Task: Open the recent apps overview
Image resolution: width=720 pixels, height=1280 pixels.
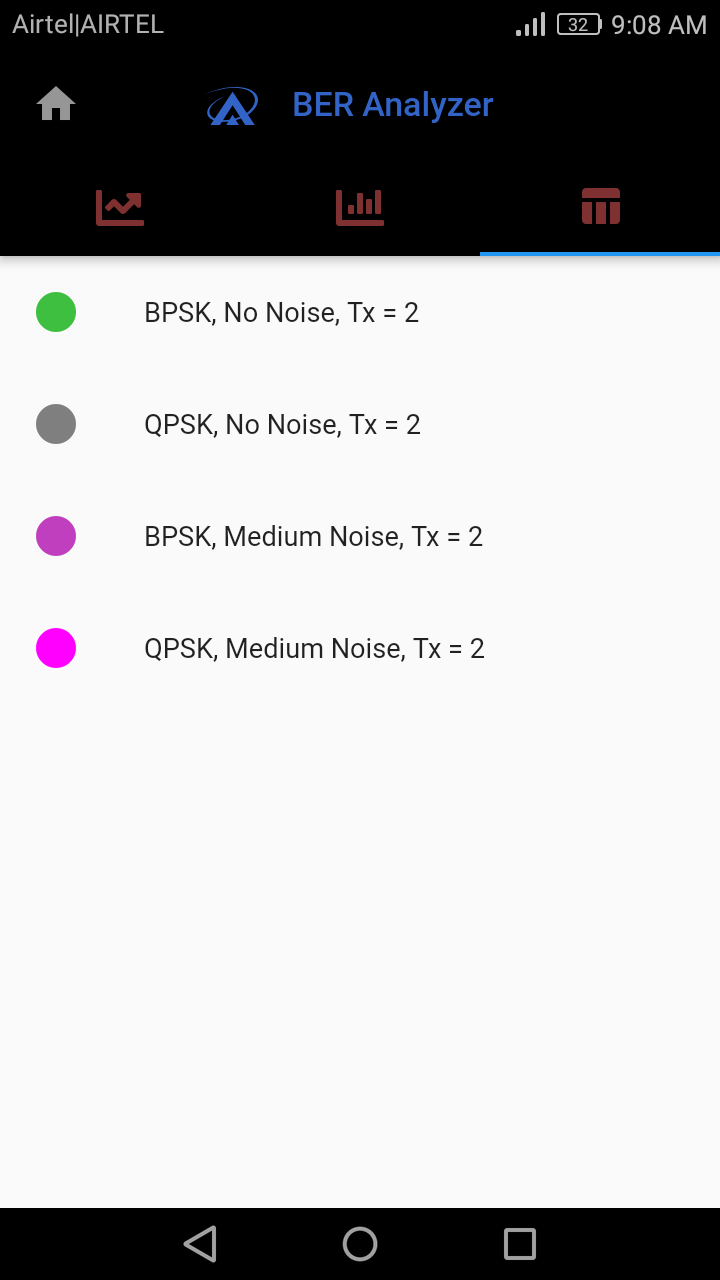Action: click(520, 1244)
